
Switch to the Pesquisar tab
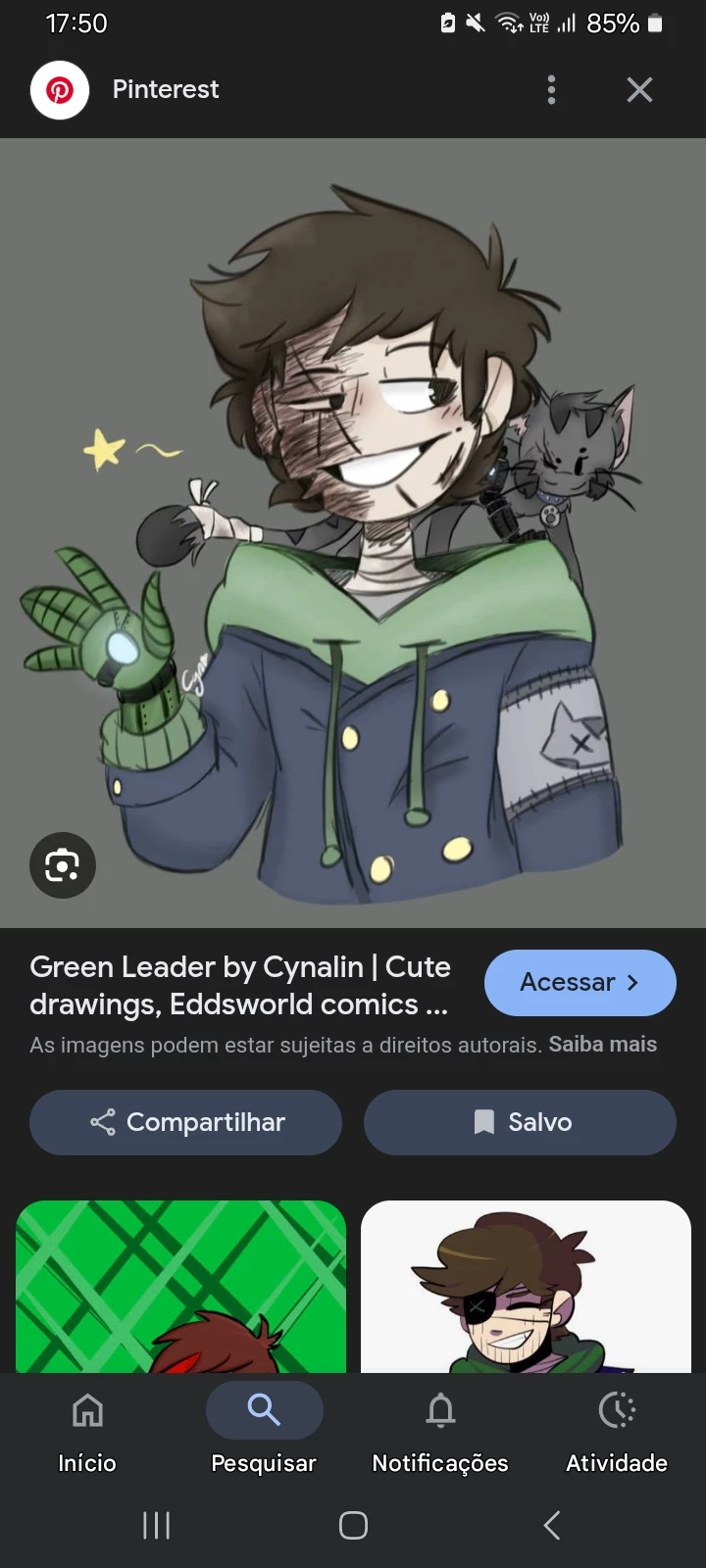click(264, 1433)
